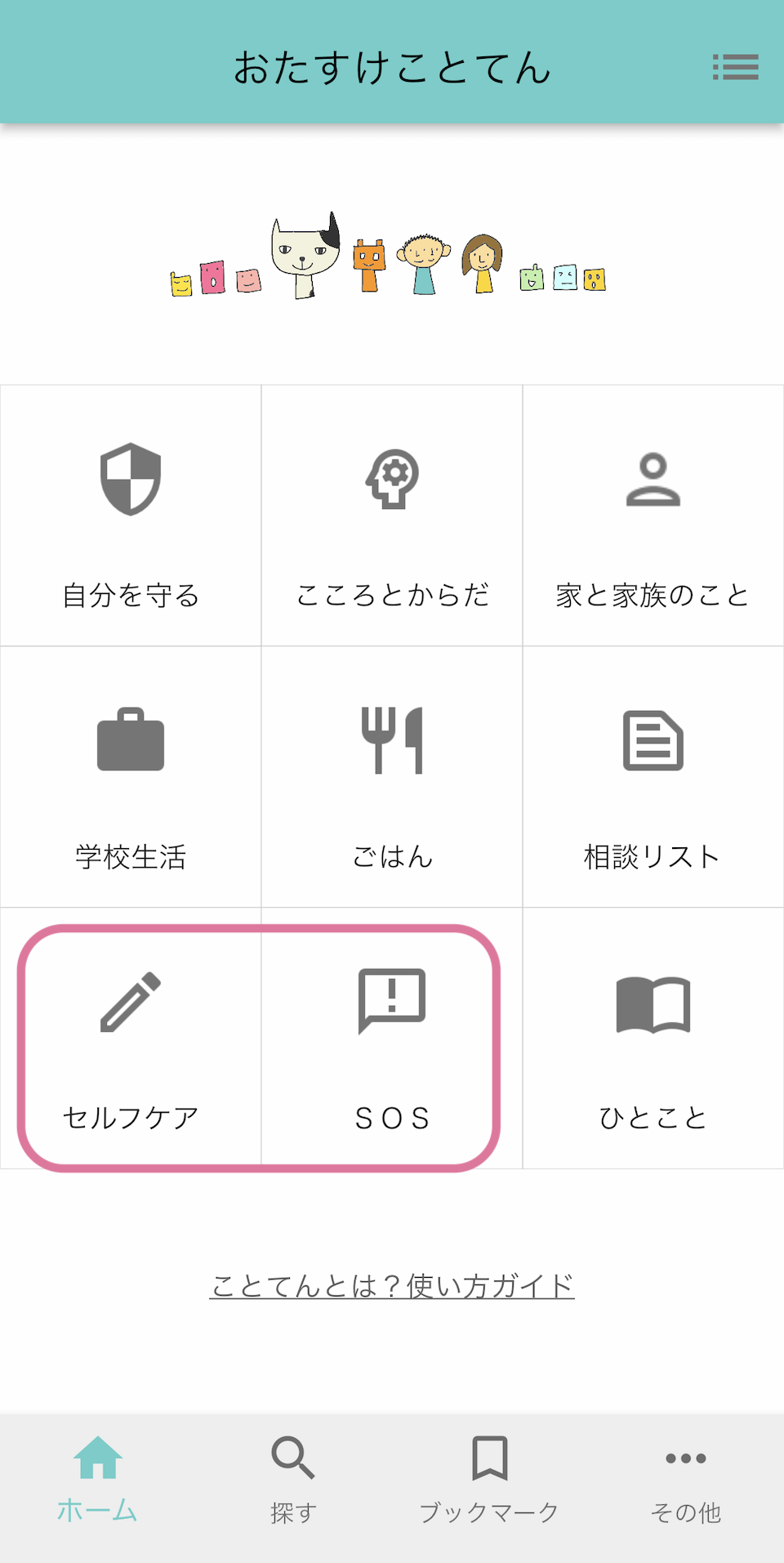Image resolution: width=784 pixels, height=1563 pixels.
Task: Tap the SOS tile
Action: [x=392, y=1039]
